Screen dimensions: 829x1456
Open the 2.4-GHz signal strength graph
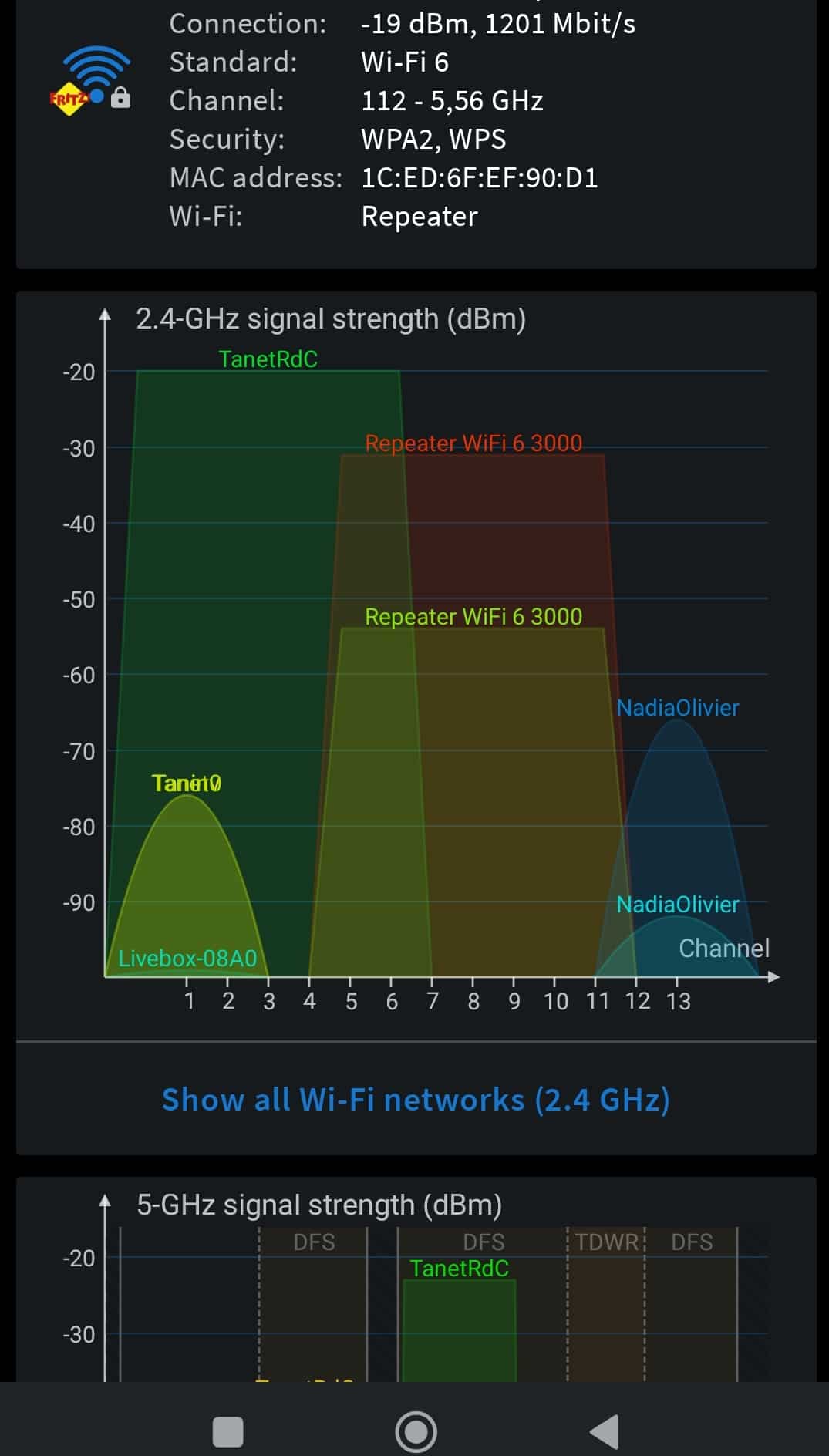pyautogui.click(x=416, y=666)
